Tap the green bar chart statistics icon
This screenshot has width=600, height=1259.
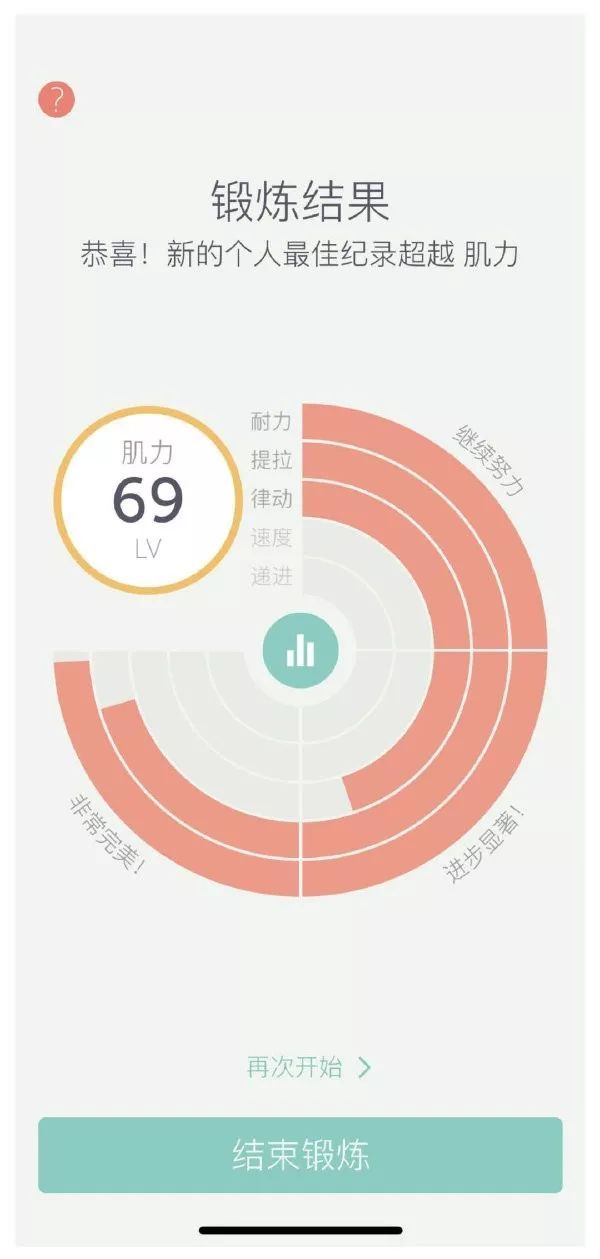[300, 651]
